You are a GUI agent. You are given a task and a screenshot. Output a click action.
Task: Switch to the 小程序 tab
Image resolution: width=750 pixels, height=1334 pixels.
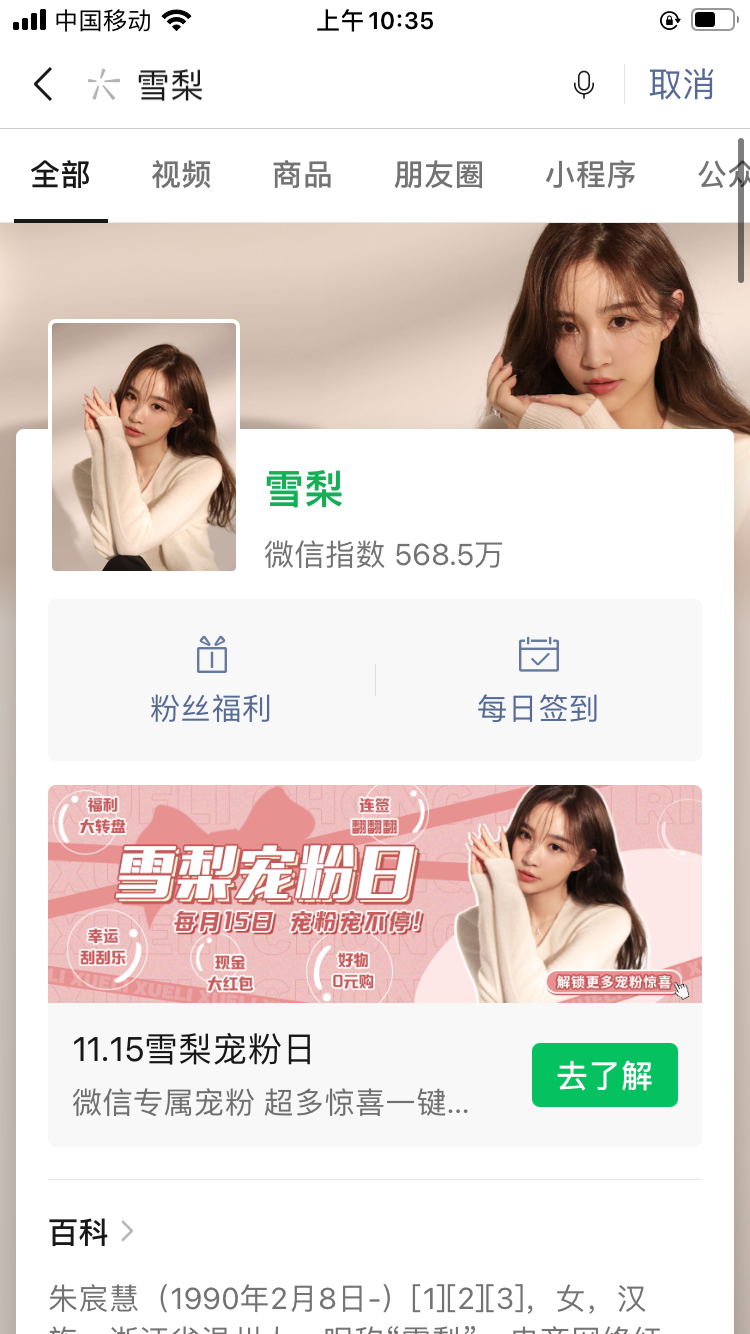pyautogui.click(x=590, y=176)
